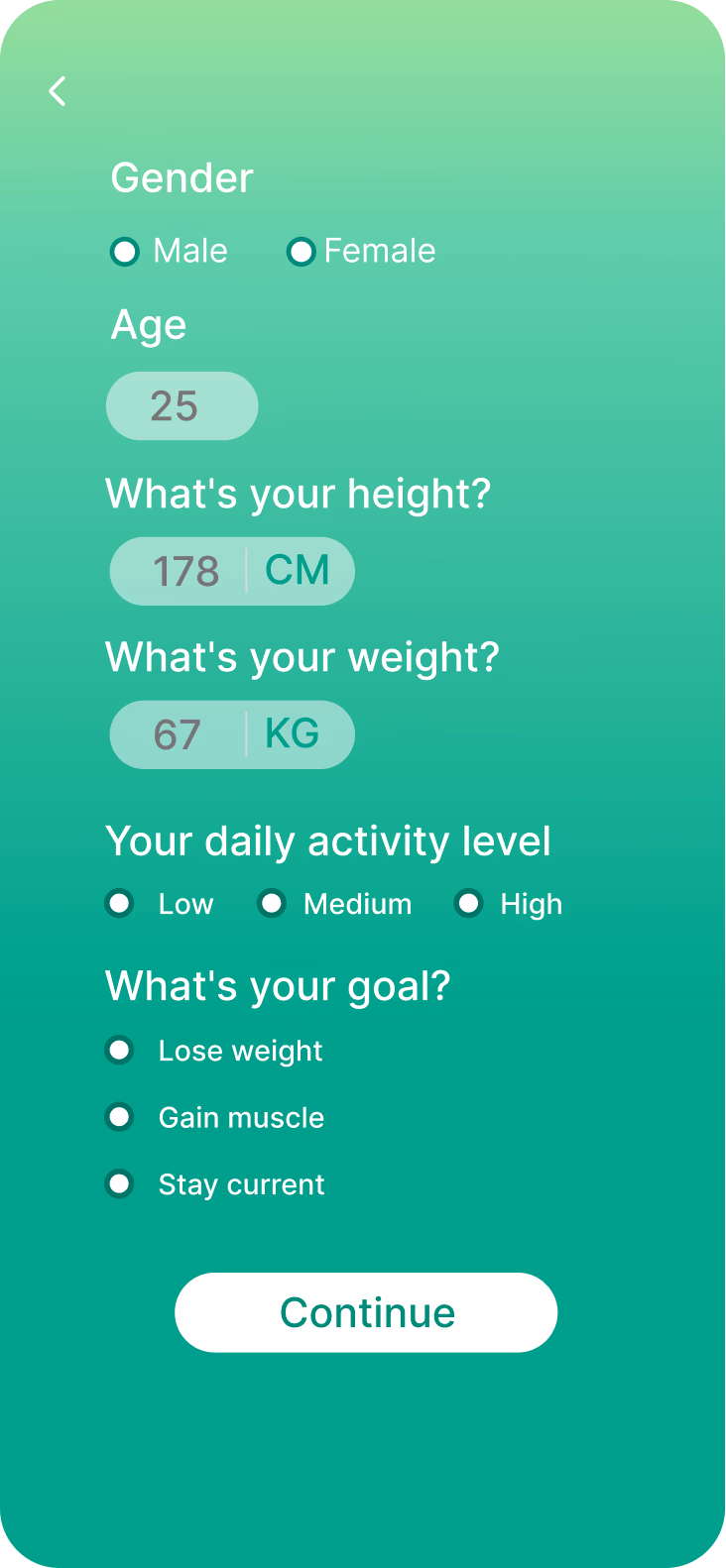The height and width of the screenshot is (1568, 726).
Task: Select Male as gender
Action: pyautogui.click(x=125, y=252)
